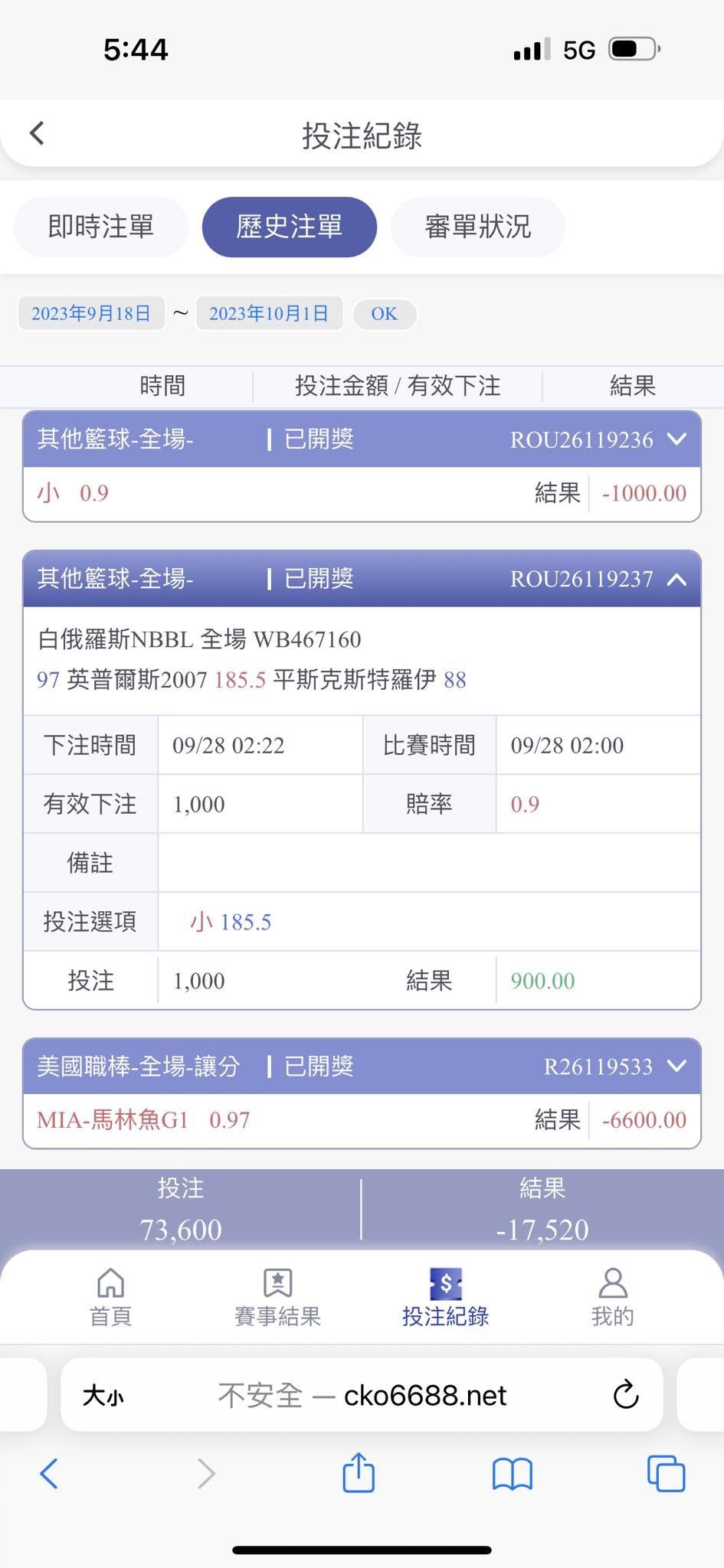Expand bet record ROU26119236
Screen dimensions: 724x1568
click(676, 439)
